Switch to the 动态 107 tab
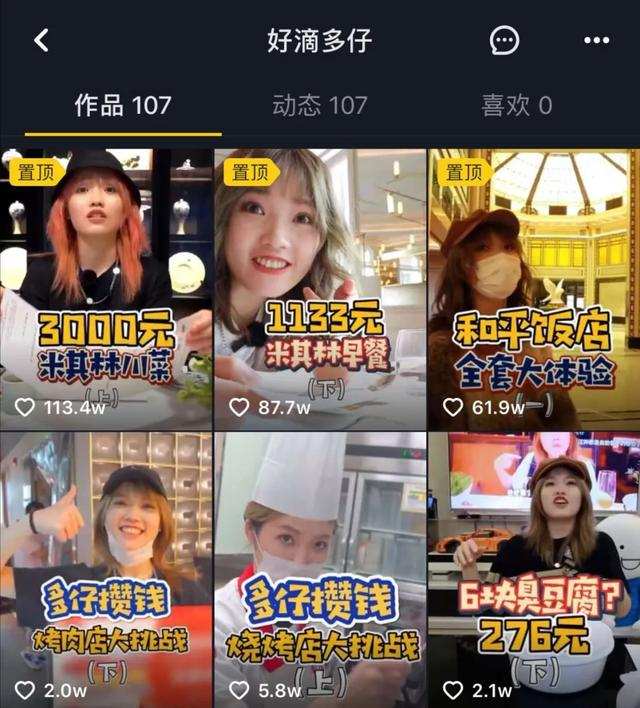This screenshot has height=708, width=640. point(319,105)
